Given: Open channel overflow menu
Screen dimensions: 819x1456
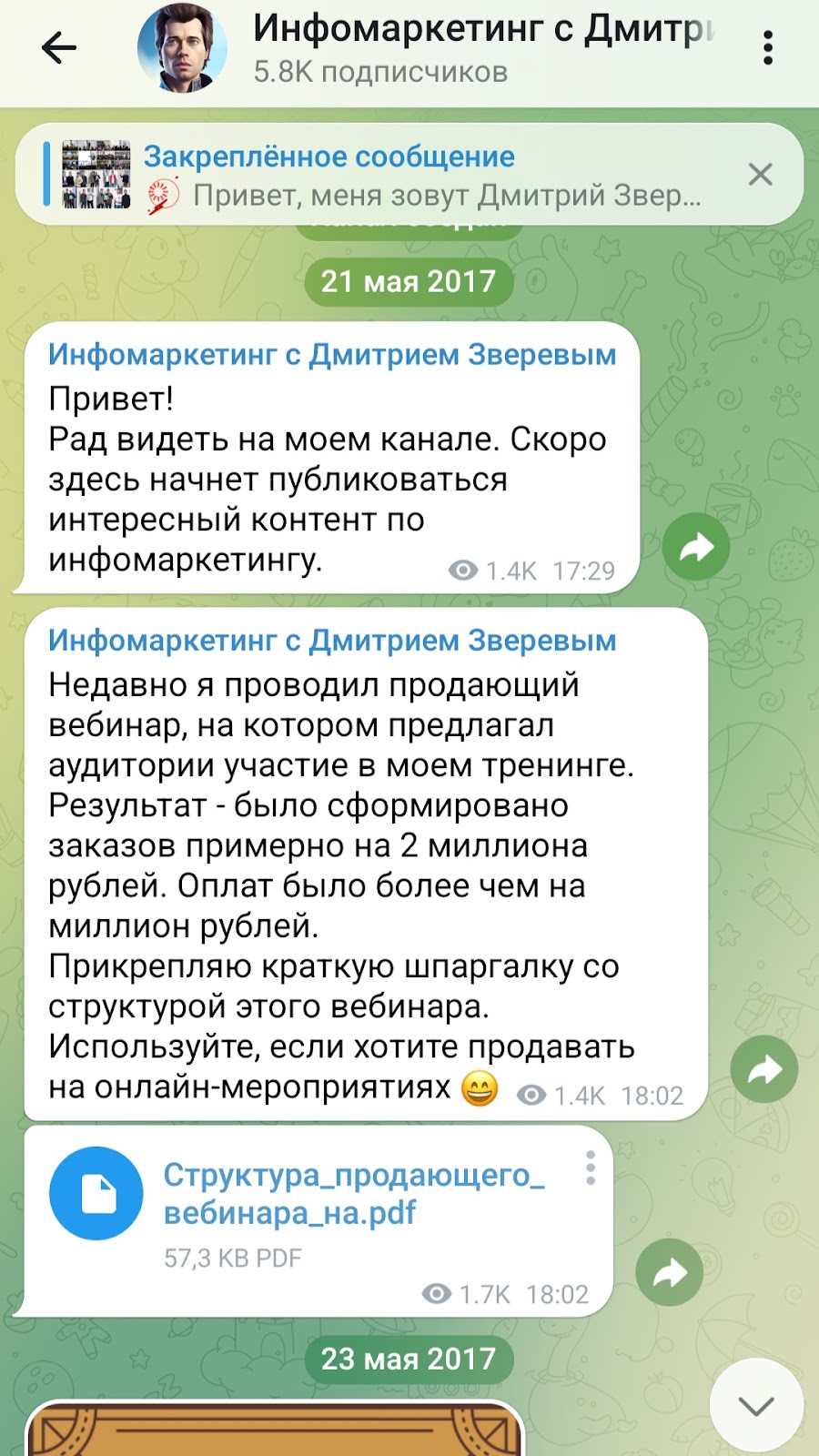Looking at the screenshot, I should coord(768,47).
